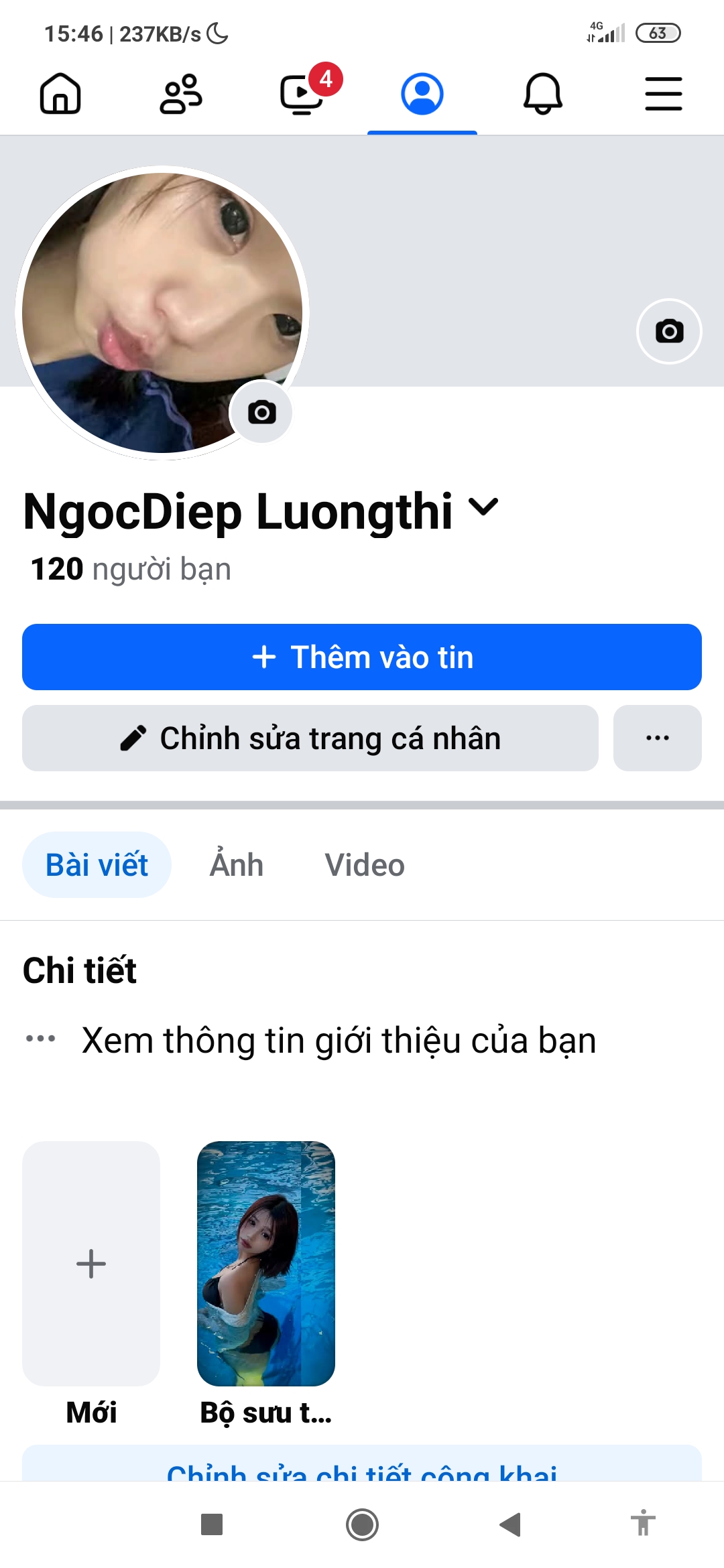The width and height of the screenshot is (724, 1568).
Task: Open the Friends tab
Action: 181,94
